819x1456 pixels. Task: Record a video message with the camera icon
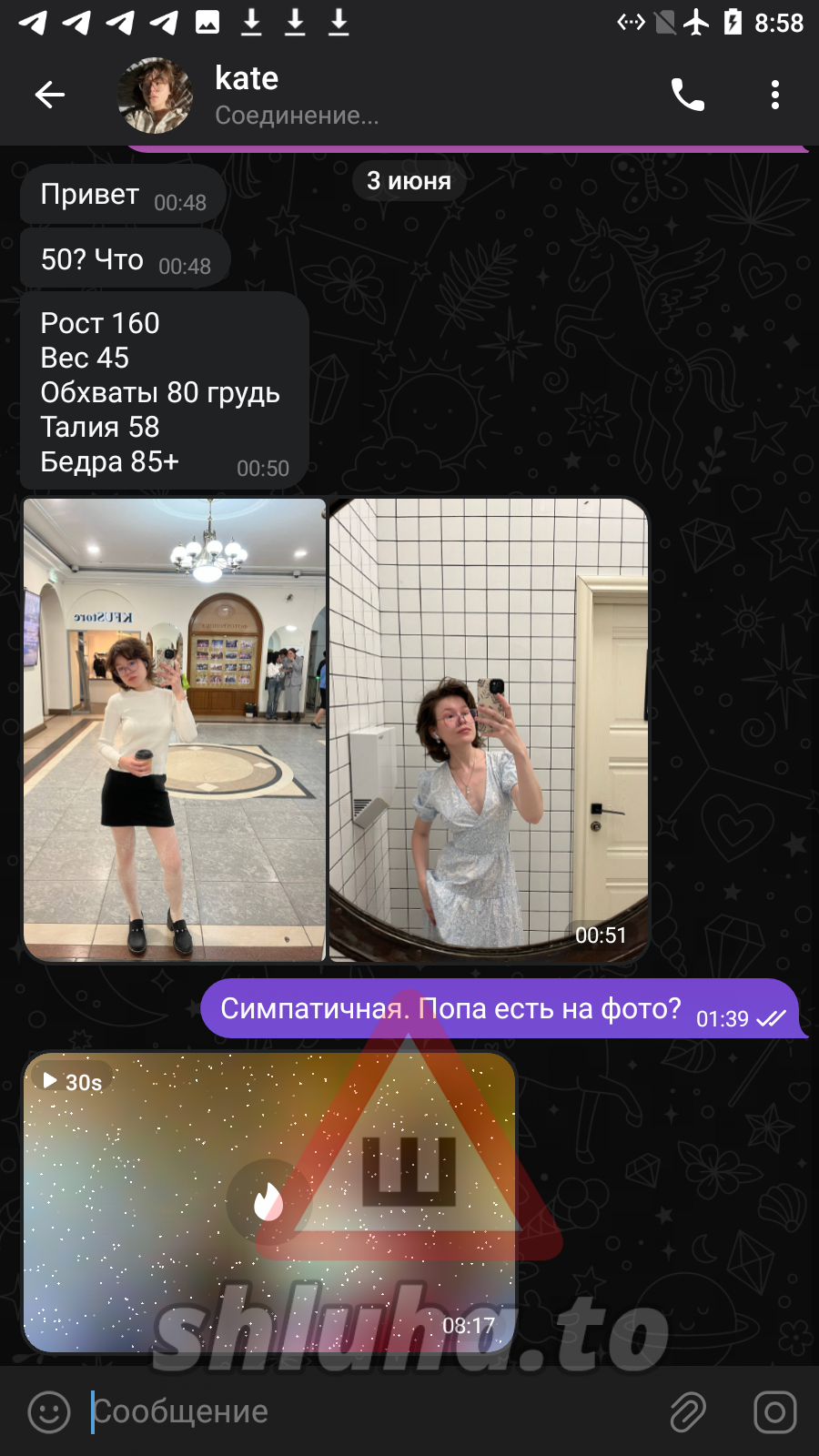[x=774, y=1412]
